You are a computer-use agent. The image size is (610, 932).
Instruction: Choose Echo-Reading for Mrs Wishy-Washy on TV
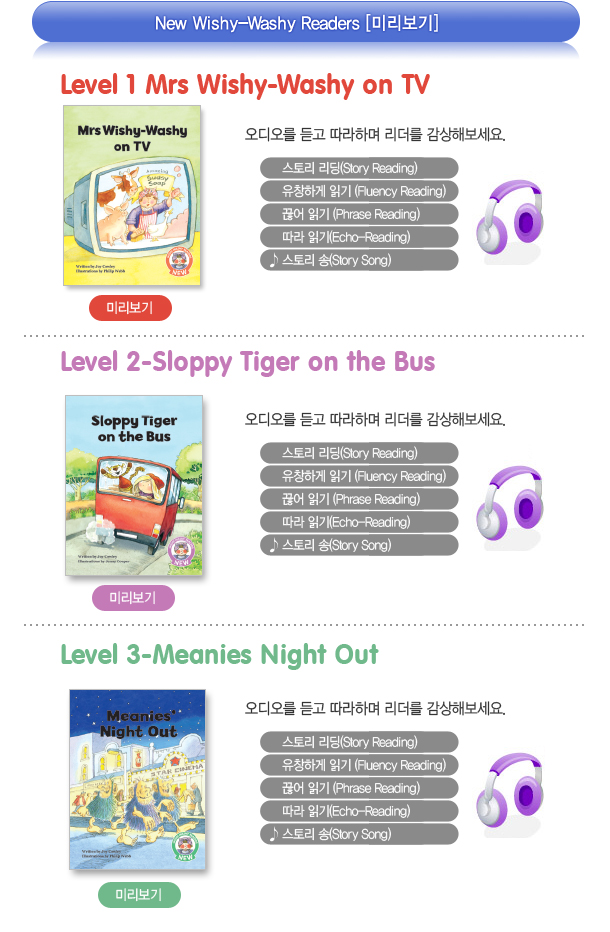(358, 237)
